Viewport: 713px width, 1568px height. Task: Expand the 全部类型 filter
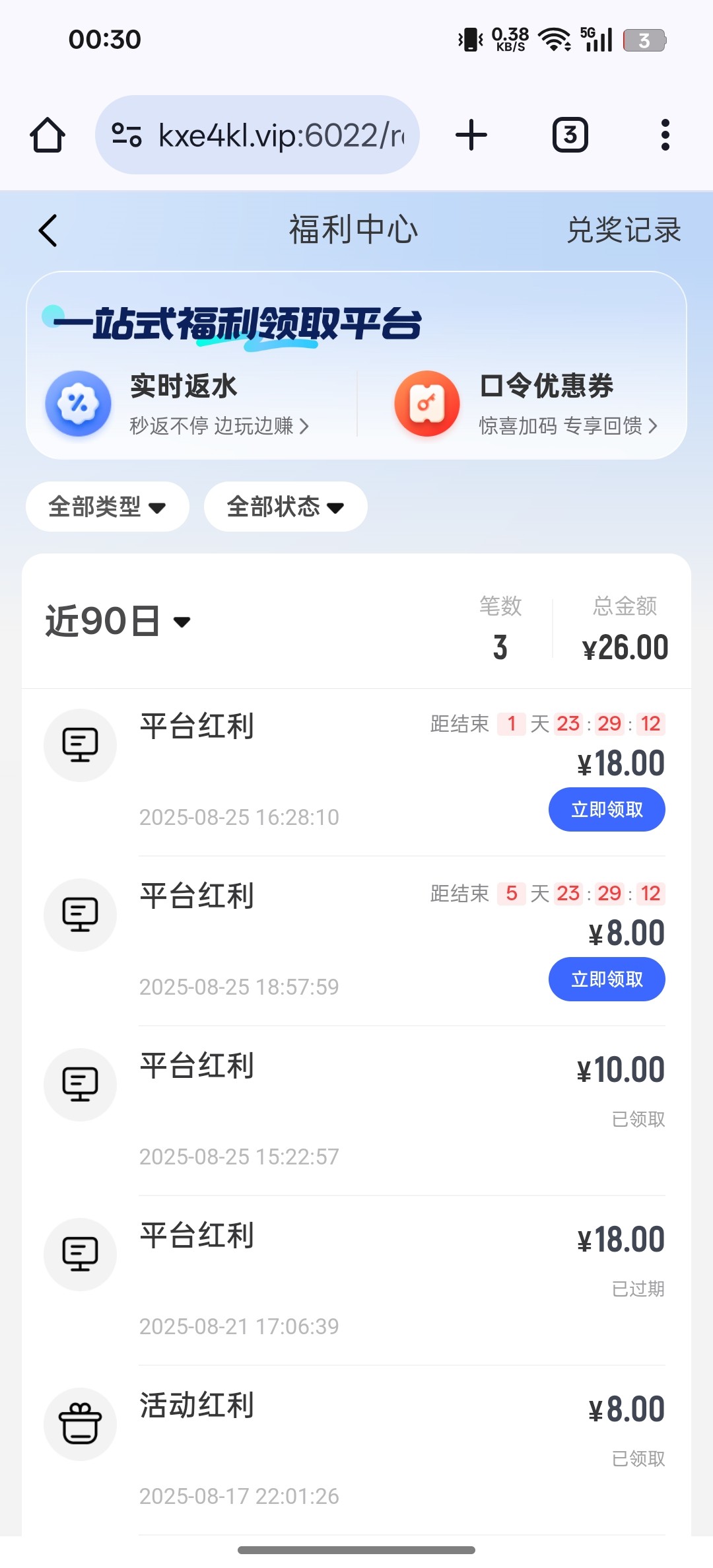tap(107, 507)
